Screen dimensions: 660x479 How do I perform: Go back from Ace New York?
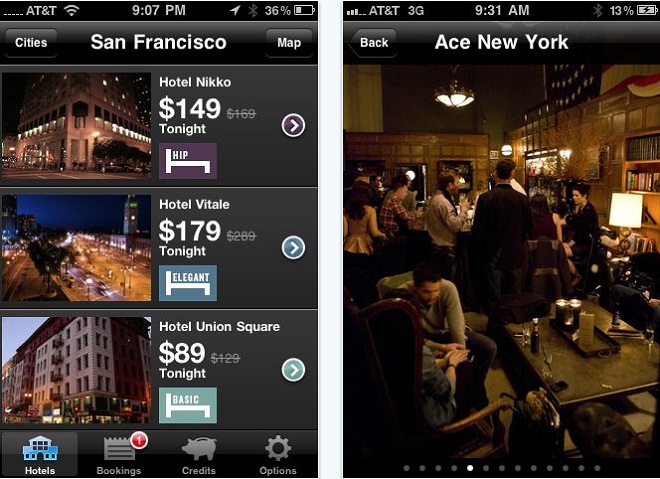tap(373, 43)
